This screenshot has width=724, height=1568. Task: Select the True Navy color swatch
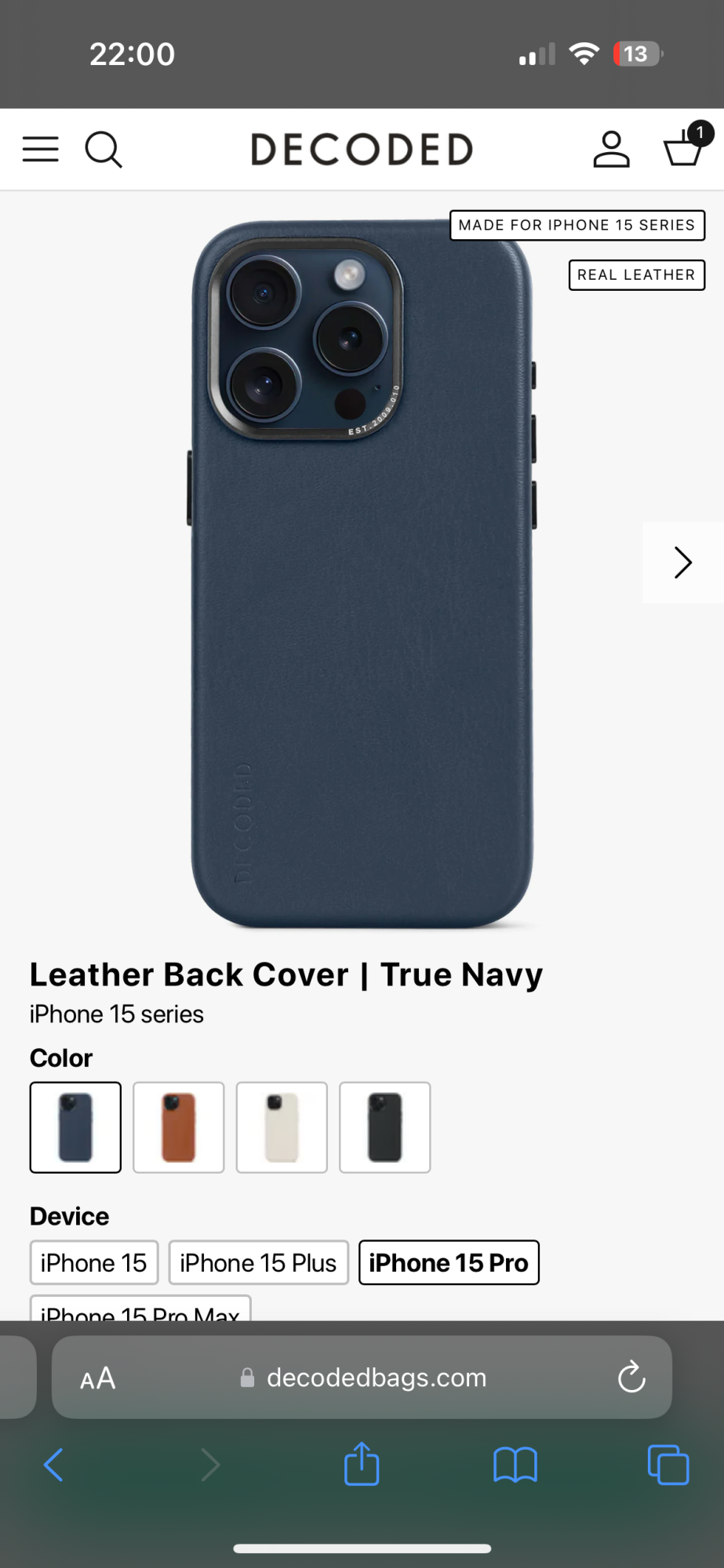(x=75, y=1127)
